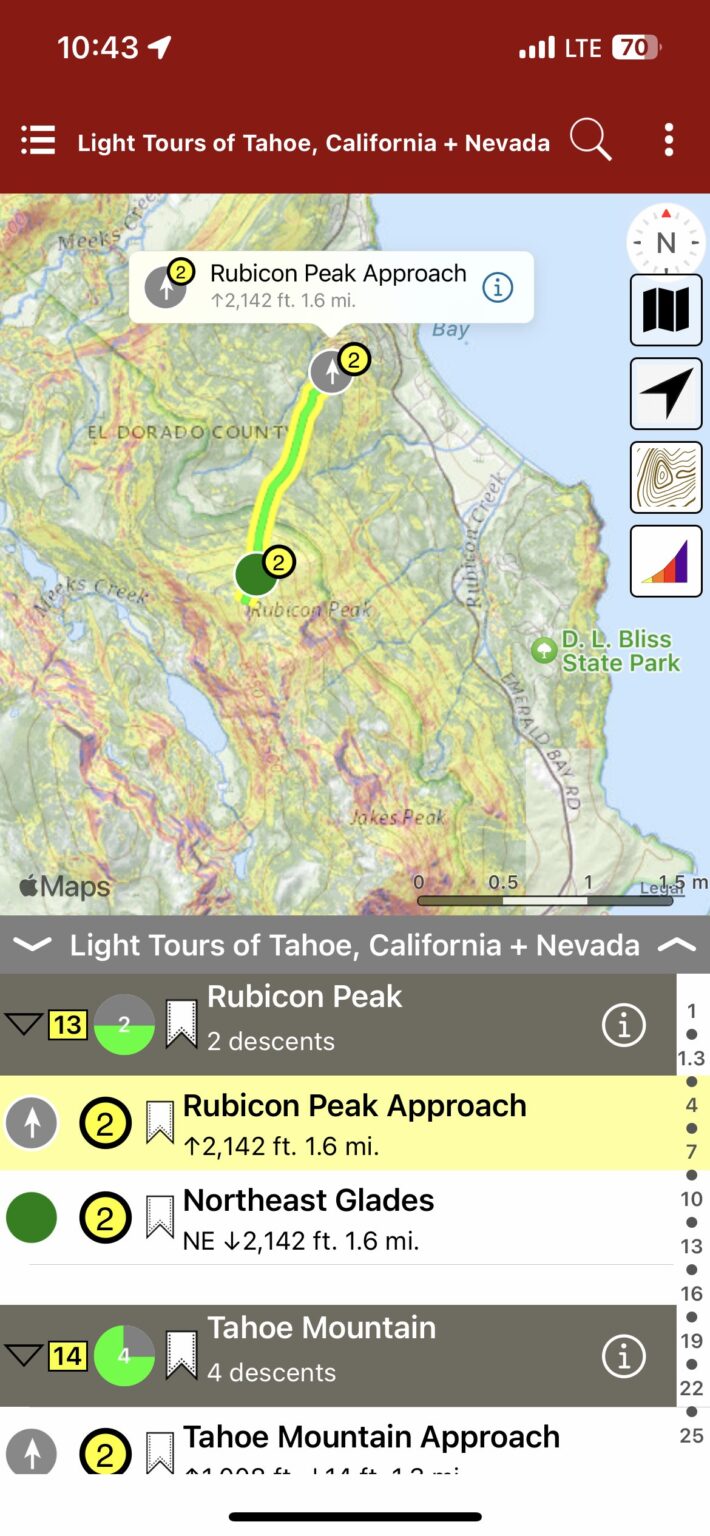Screen dimensions: 710x1536
Task: Bookmark the Tahoe Mountain zone
Action: [181, 1356]
